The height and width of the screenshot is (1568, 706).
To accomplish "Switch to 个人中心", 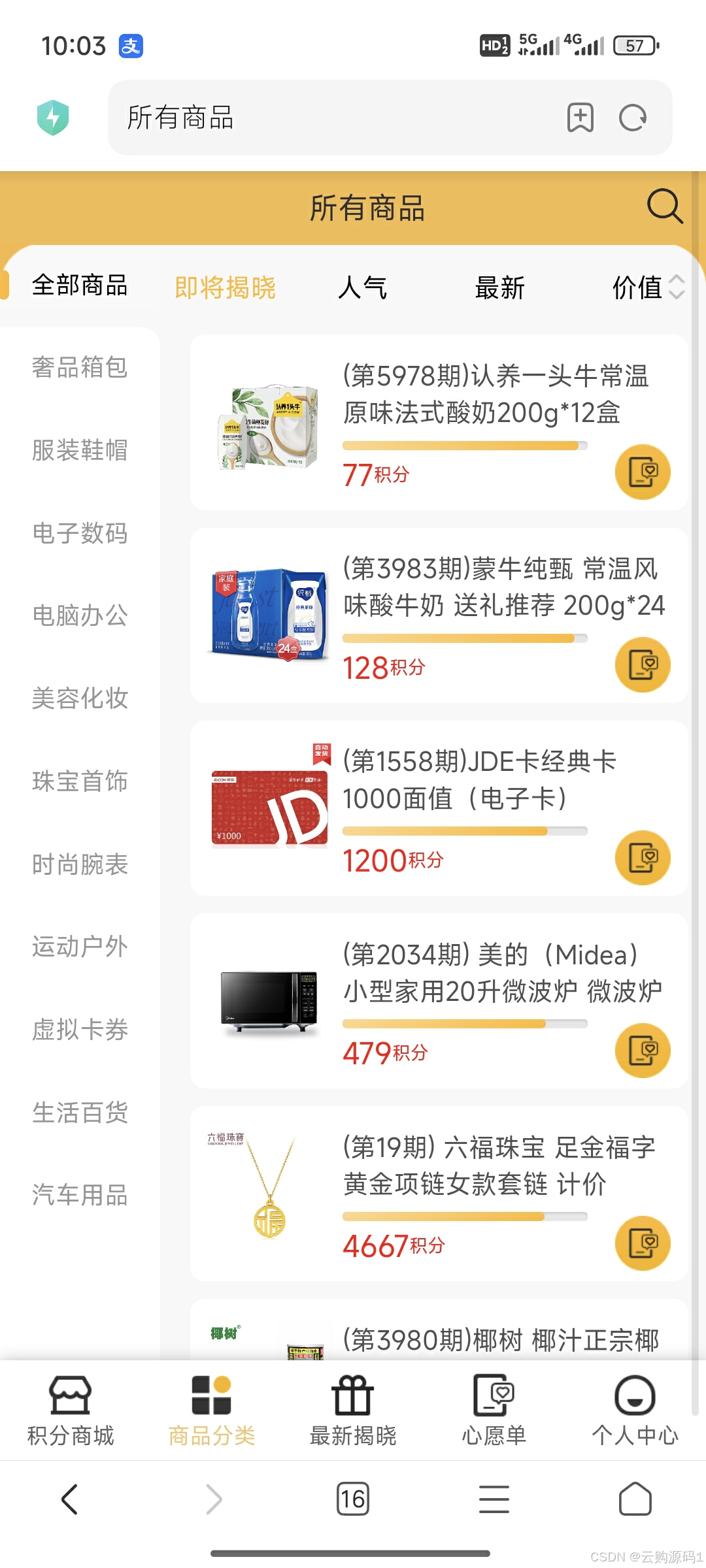I will pos(635,1411).
